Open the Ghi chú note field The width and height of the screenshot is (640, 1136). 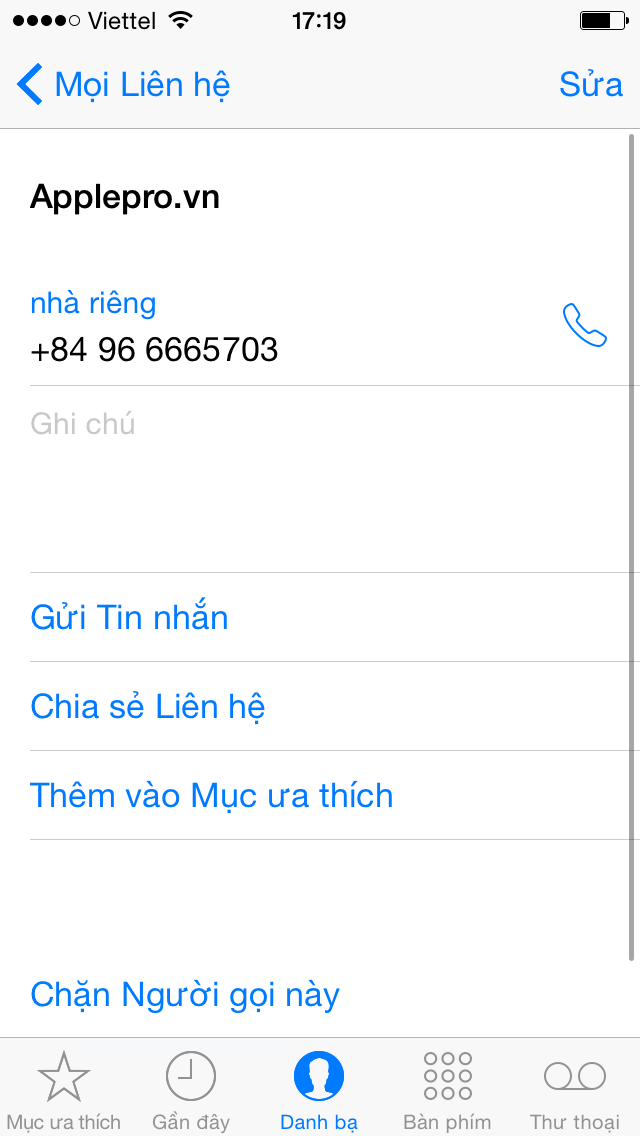coord(335,479)
